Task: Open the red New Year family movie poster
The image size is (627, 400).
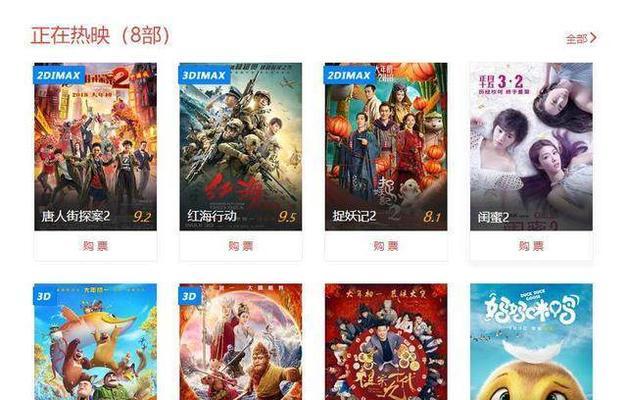Action: pos(385,345)
